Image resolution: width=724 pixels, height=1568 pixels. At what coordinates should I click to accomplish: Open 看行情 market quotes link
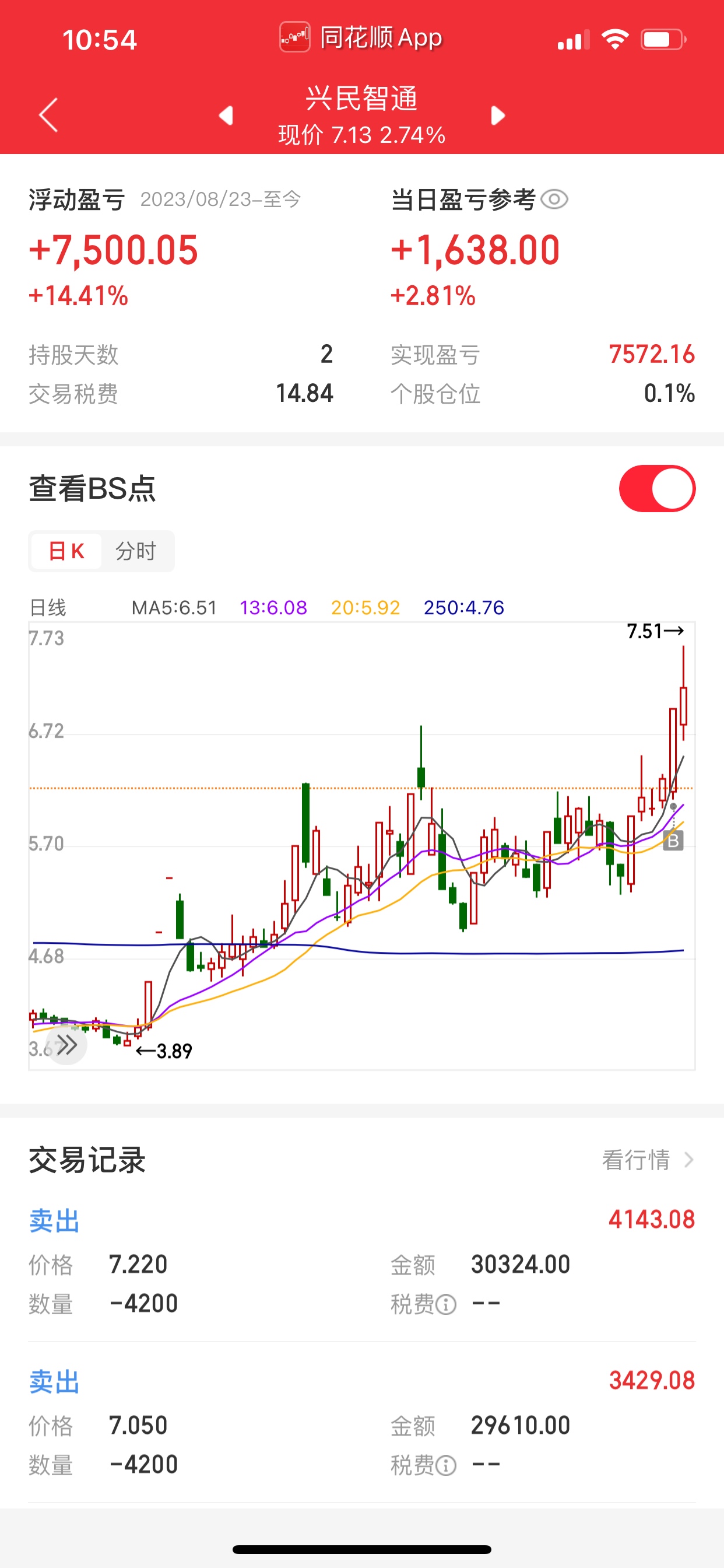coord(646,1160)
